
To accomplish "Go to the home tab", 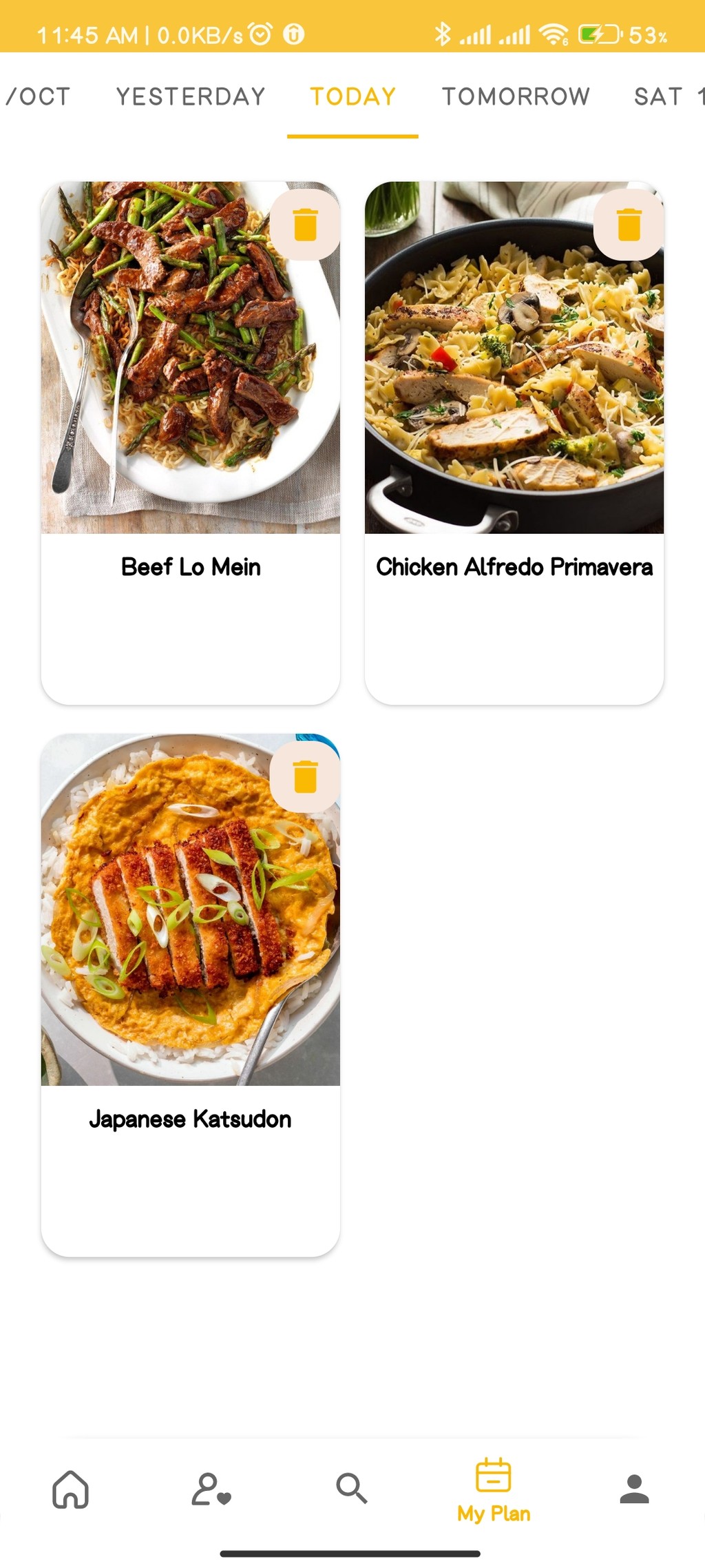I will click(x=71, y=1489).
